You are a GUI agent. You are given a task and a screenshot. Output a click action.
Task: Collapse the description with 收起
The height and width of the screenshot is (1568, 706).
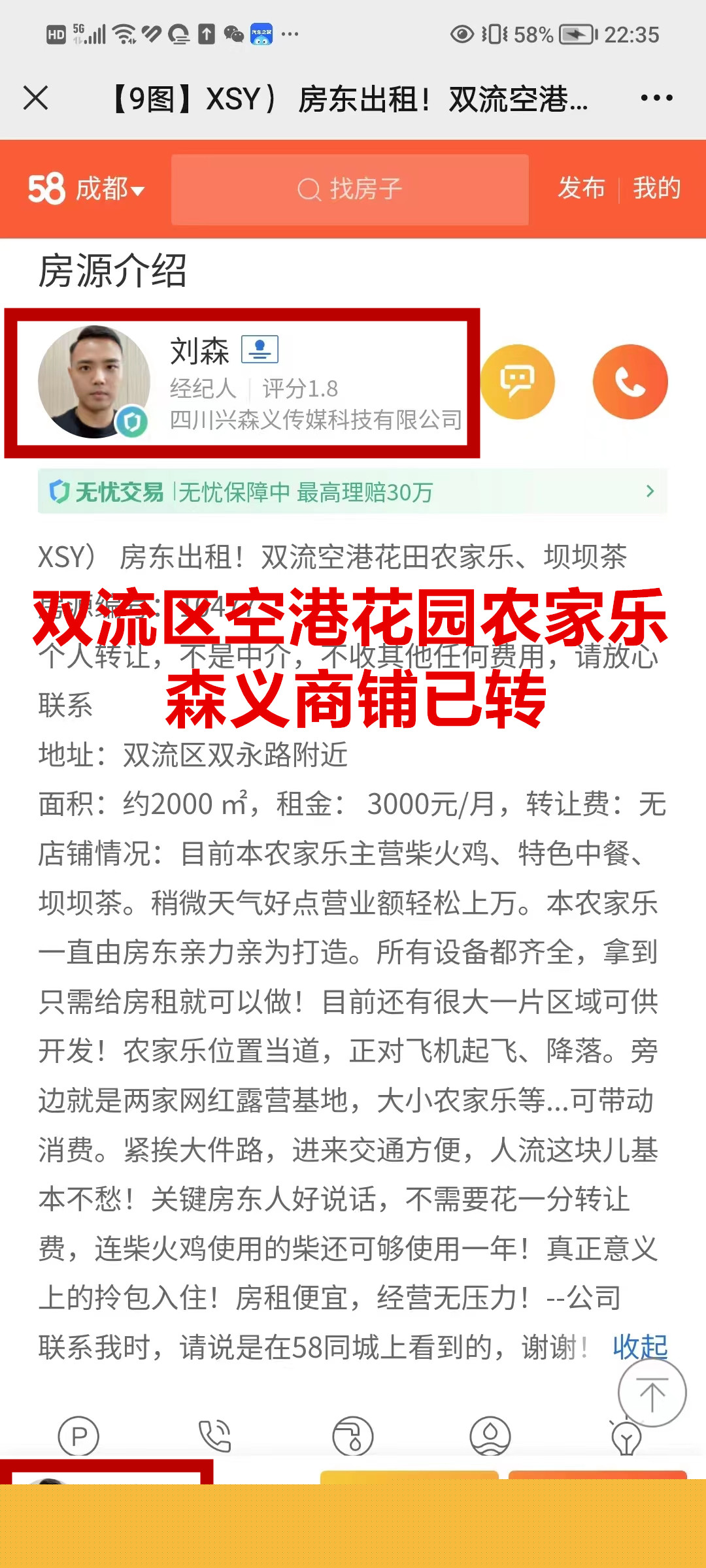point(639,1347)
